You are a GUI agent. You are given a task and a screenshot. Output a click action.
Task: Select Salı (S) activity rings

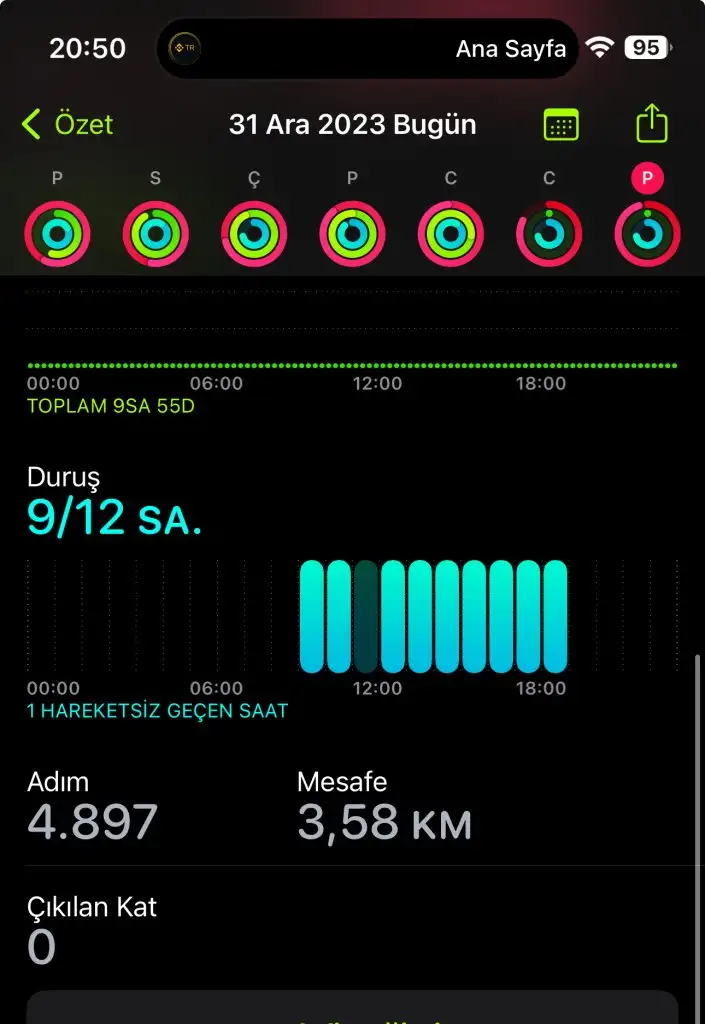click(155, 234)
